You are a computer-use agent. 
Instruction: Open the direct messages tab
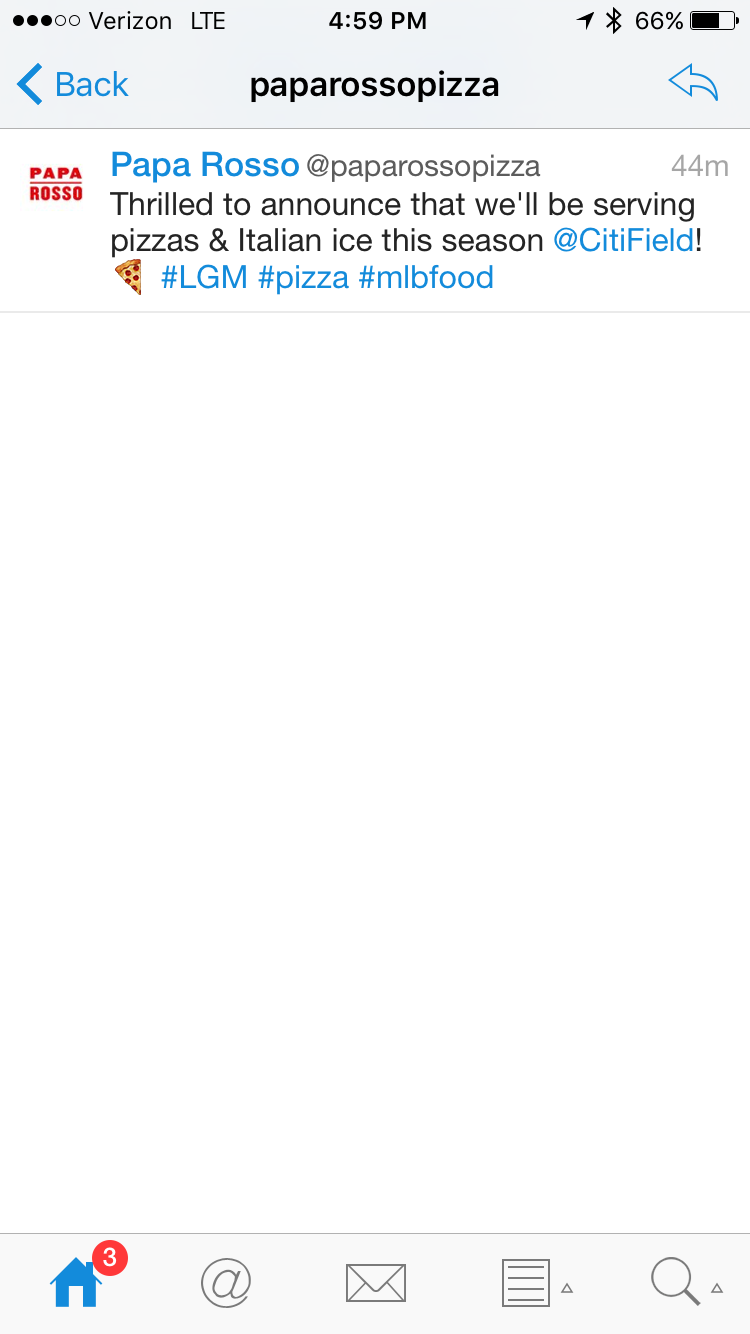pos(375,1282)
